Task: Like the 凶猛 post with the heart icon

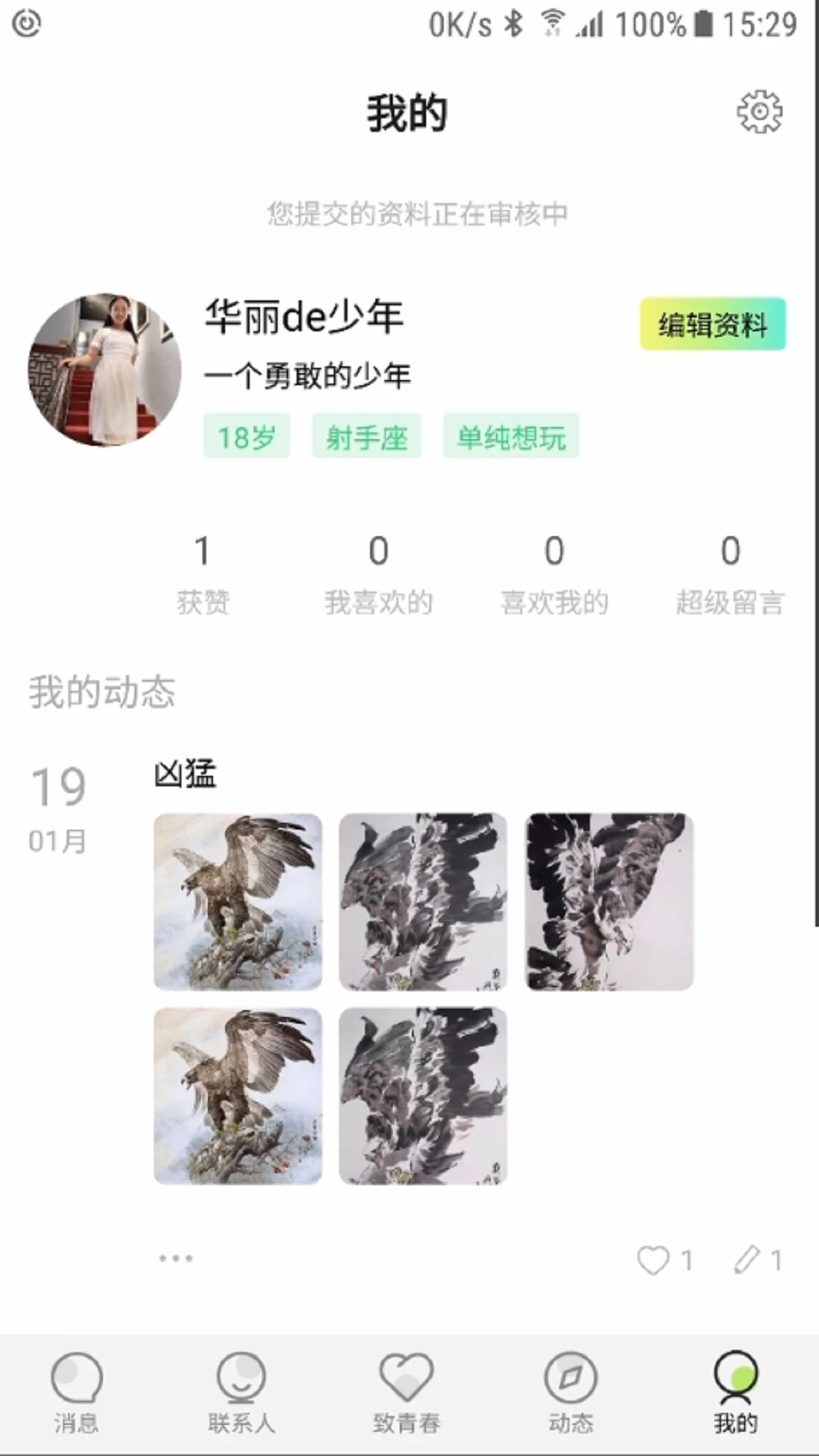Action: pyautogui.click(x=653, y=1260)
